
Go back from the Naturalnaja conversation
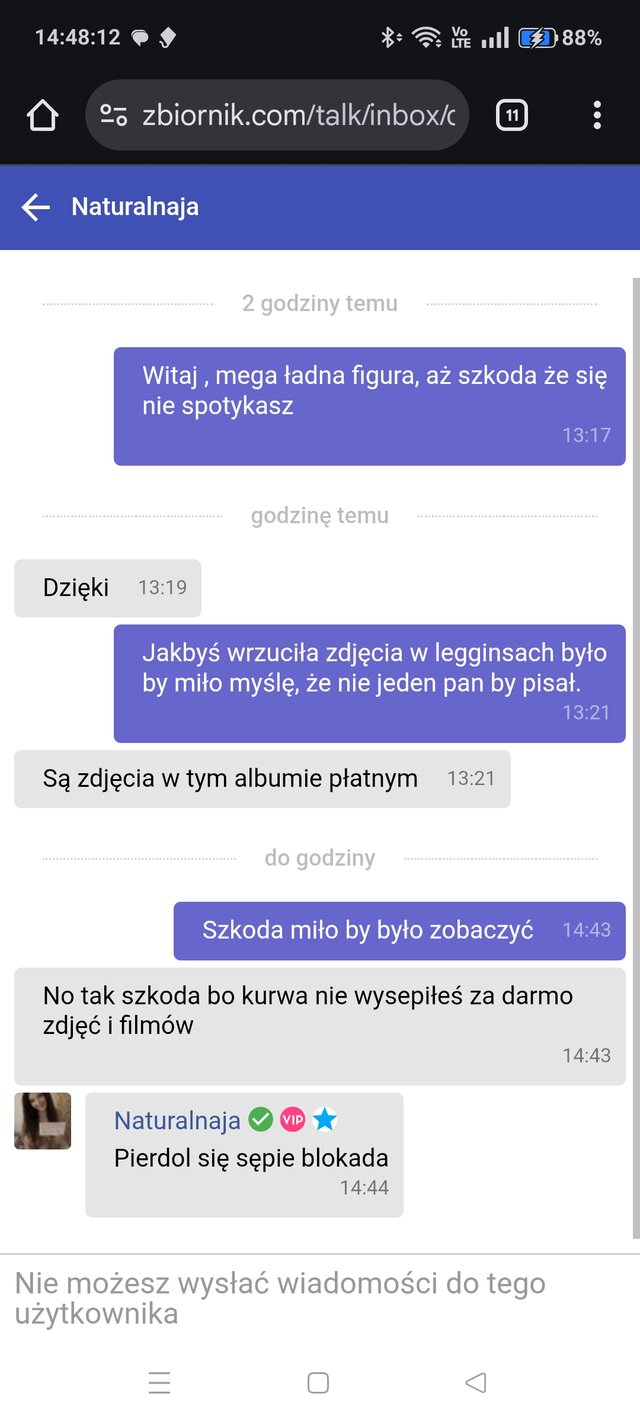[x=36, y=207]
